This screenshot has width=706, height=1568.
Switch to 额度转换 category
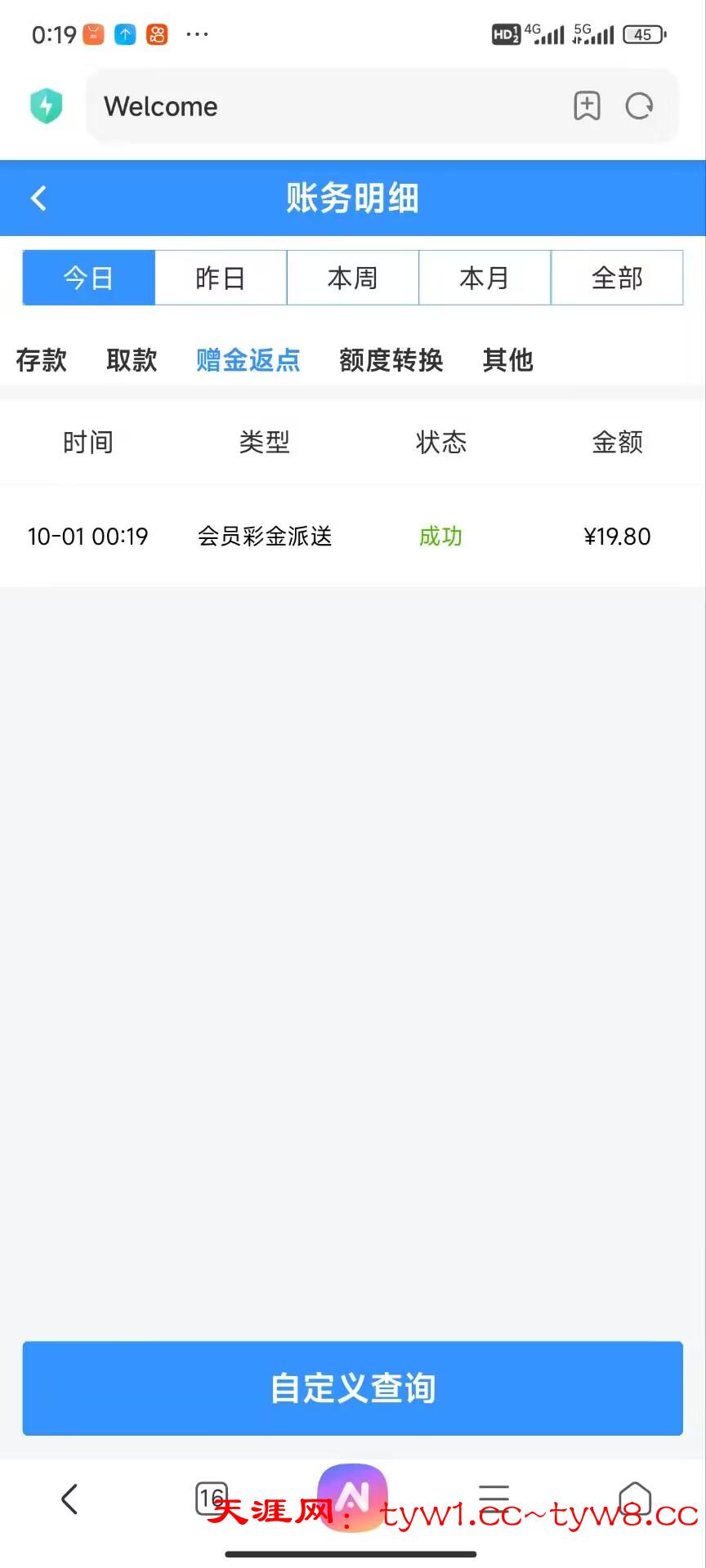coord(391,360)
